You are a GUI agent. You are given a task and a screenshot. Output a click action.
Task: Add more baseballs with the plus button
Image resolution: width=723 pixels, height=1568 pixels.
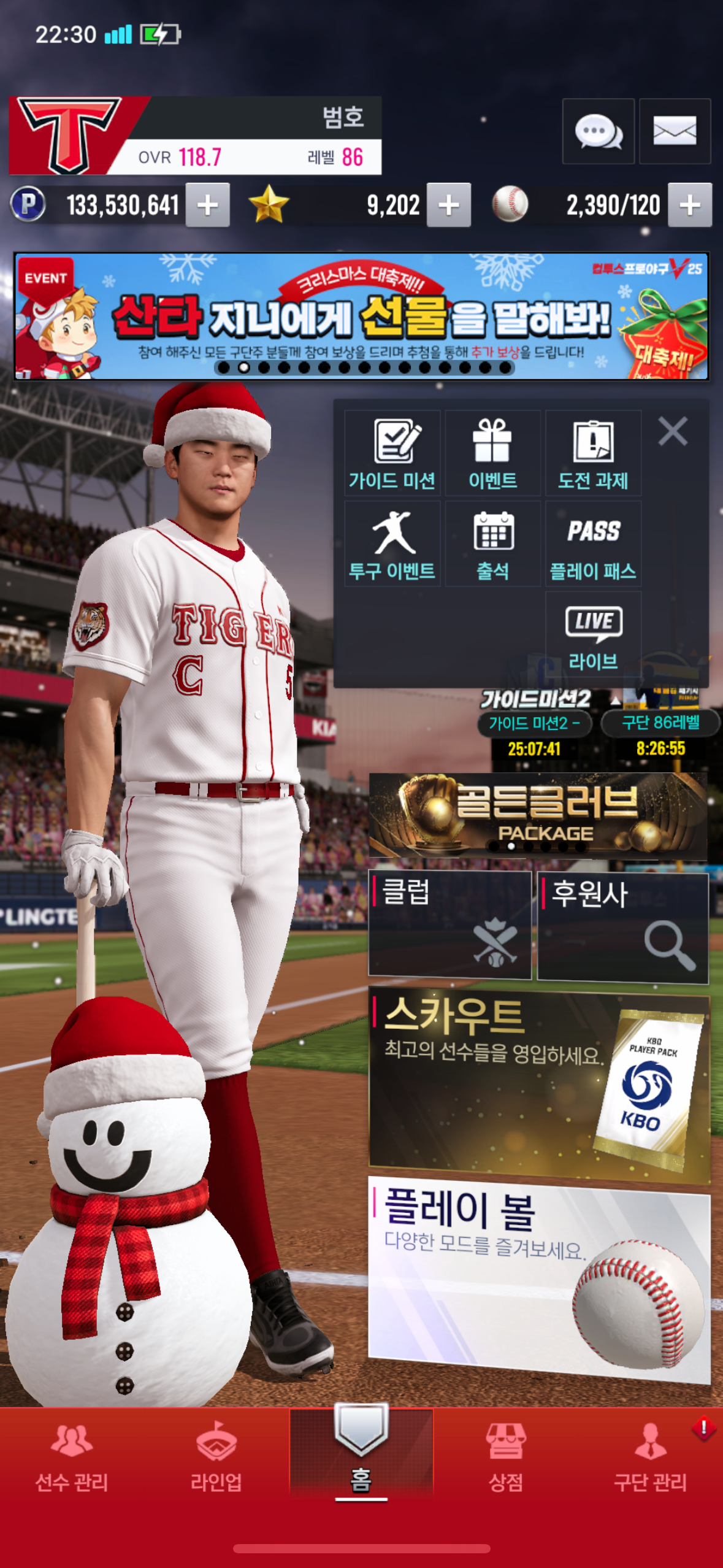pyautogui.click(x=690, y=205)
